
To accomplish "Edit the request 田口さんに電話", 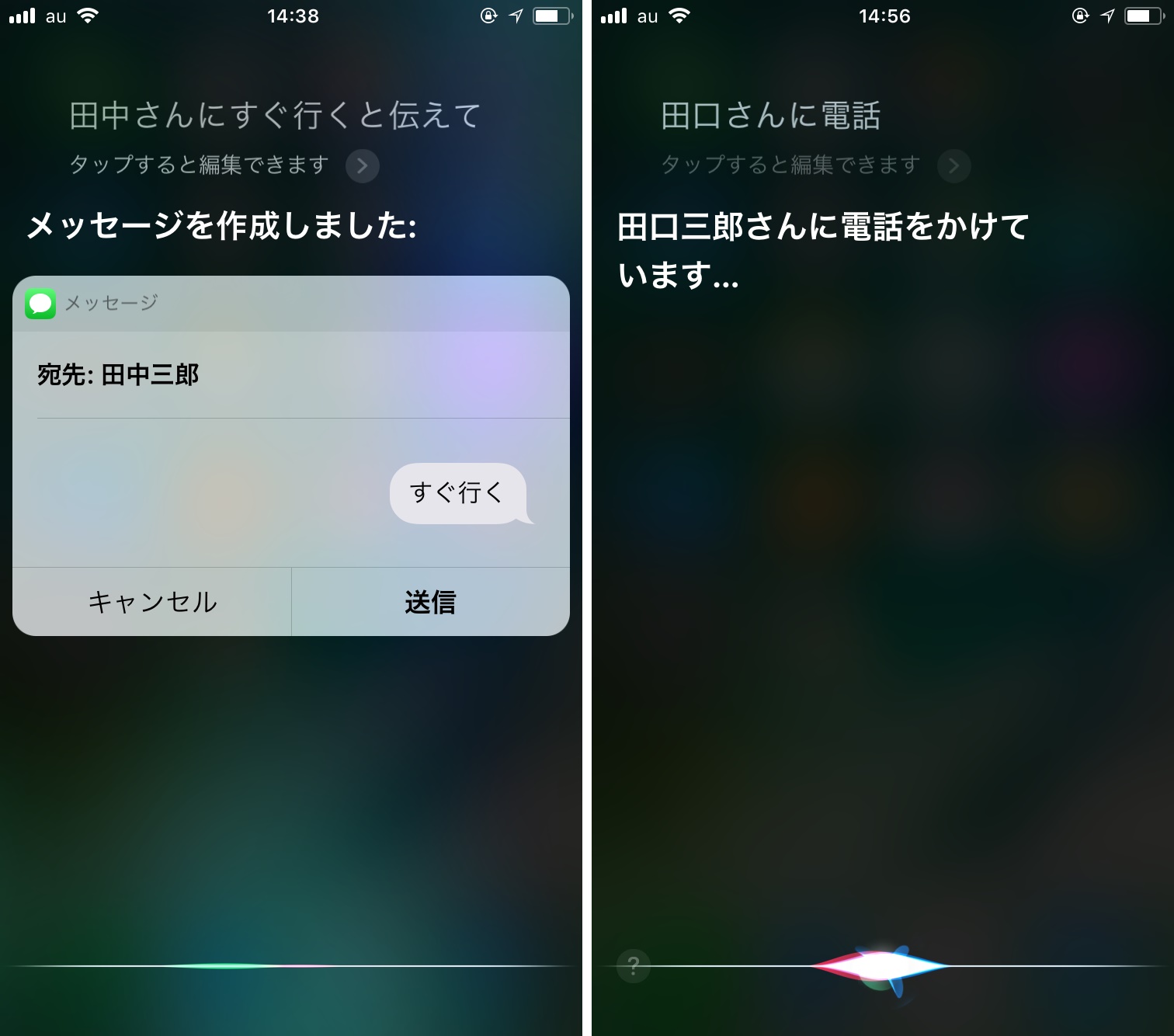I will coord(770,116).
